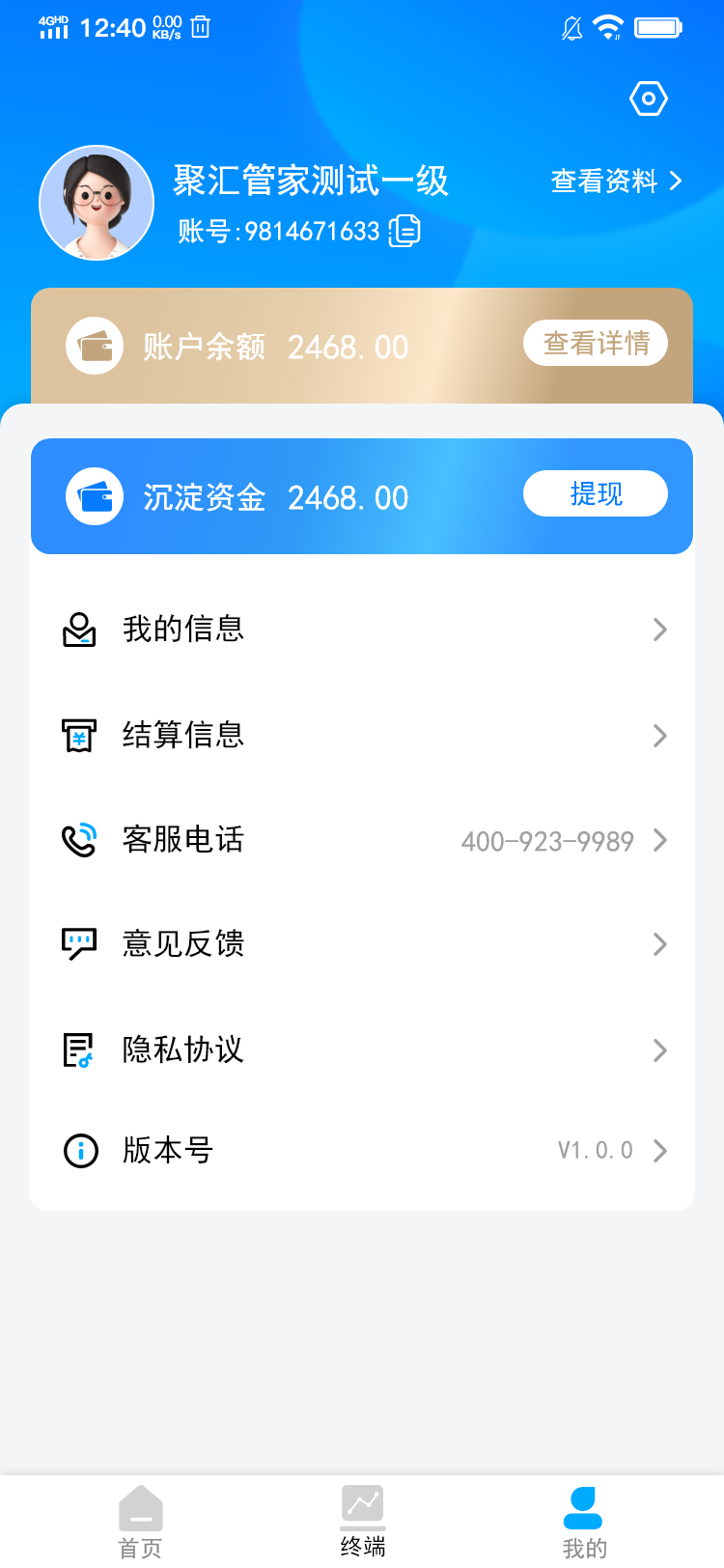The image size is (724, 1568).
Task: Switch to the 首页 tab
Action: 141,1522
